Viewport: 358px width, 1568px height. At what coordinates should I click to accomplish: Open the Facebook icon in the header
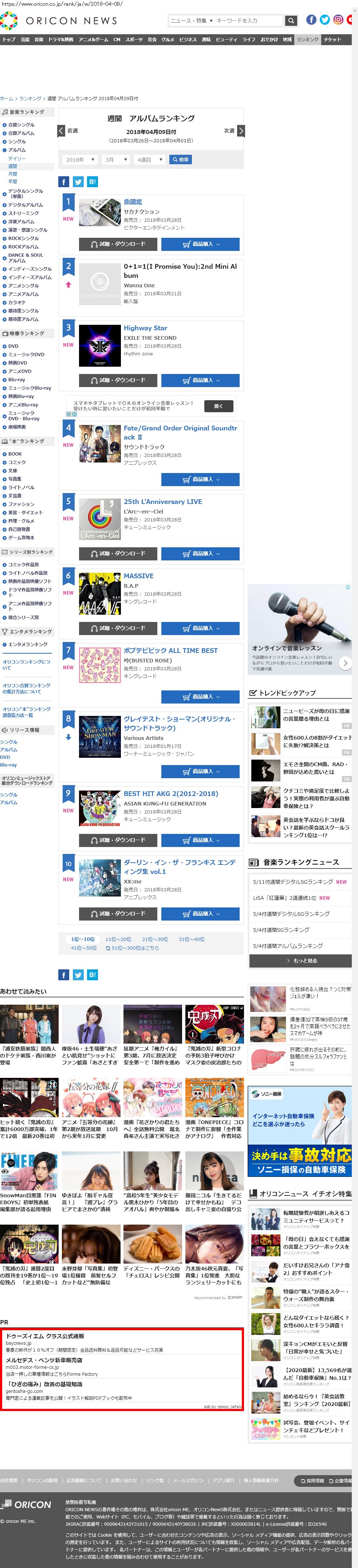click(x=311, y=20)
